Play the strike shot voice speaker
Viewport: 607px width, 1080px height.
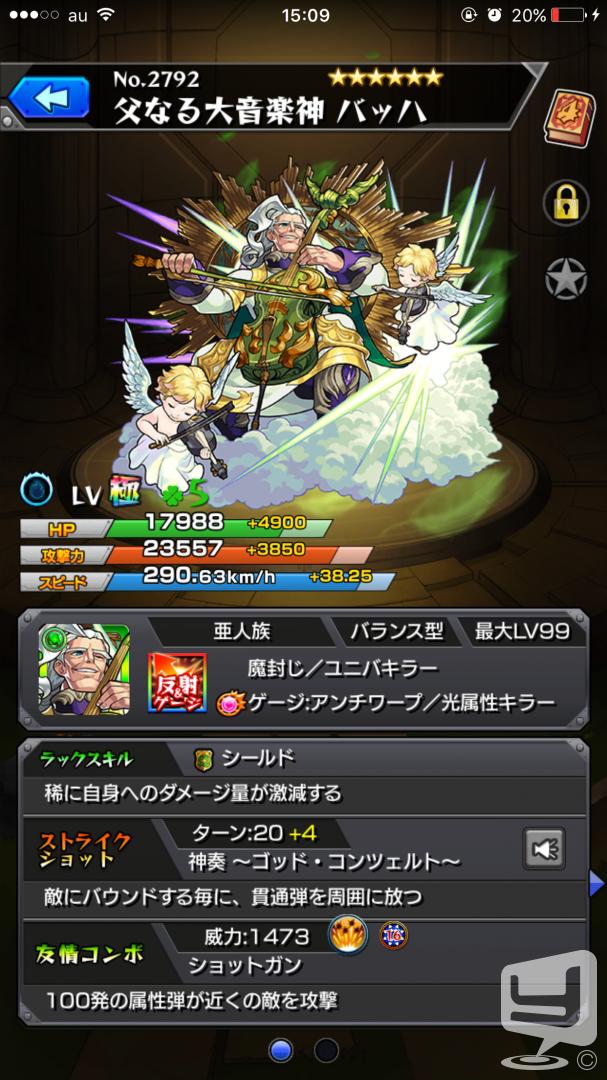[544, 848]
